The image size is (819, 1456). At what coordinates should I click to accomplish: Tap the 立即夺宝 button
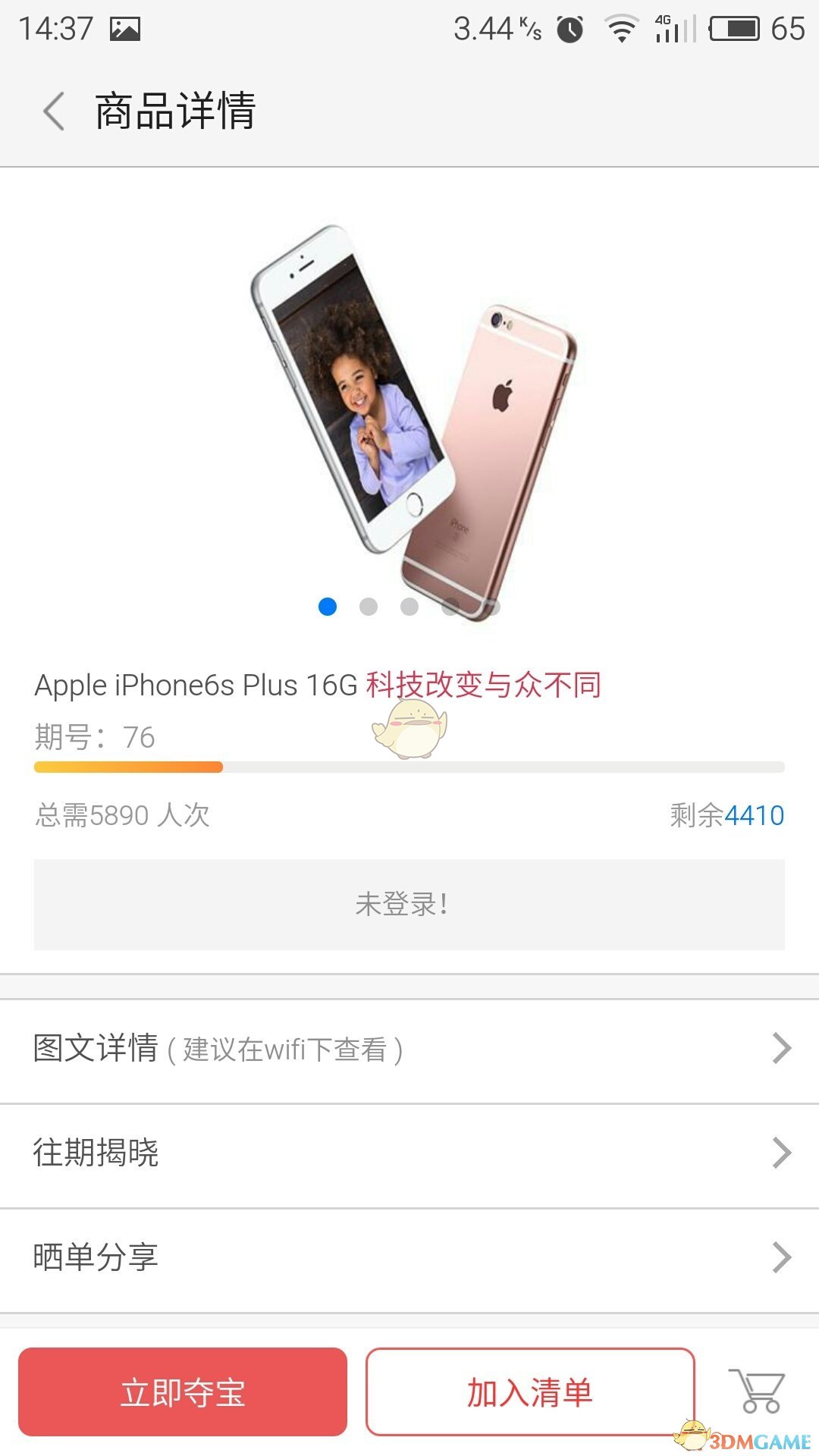[x=183, y=1392]
